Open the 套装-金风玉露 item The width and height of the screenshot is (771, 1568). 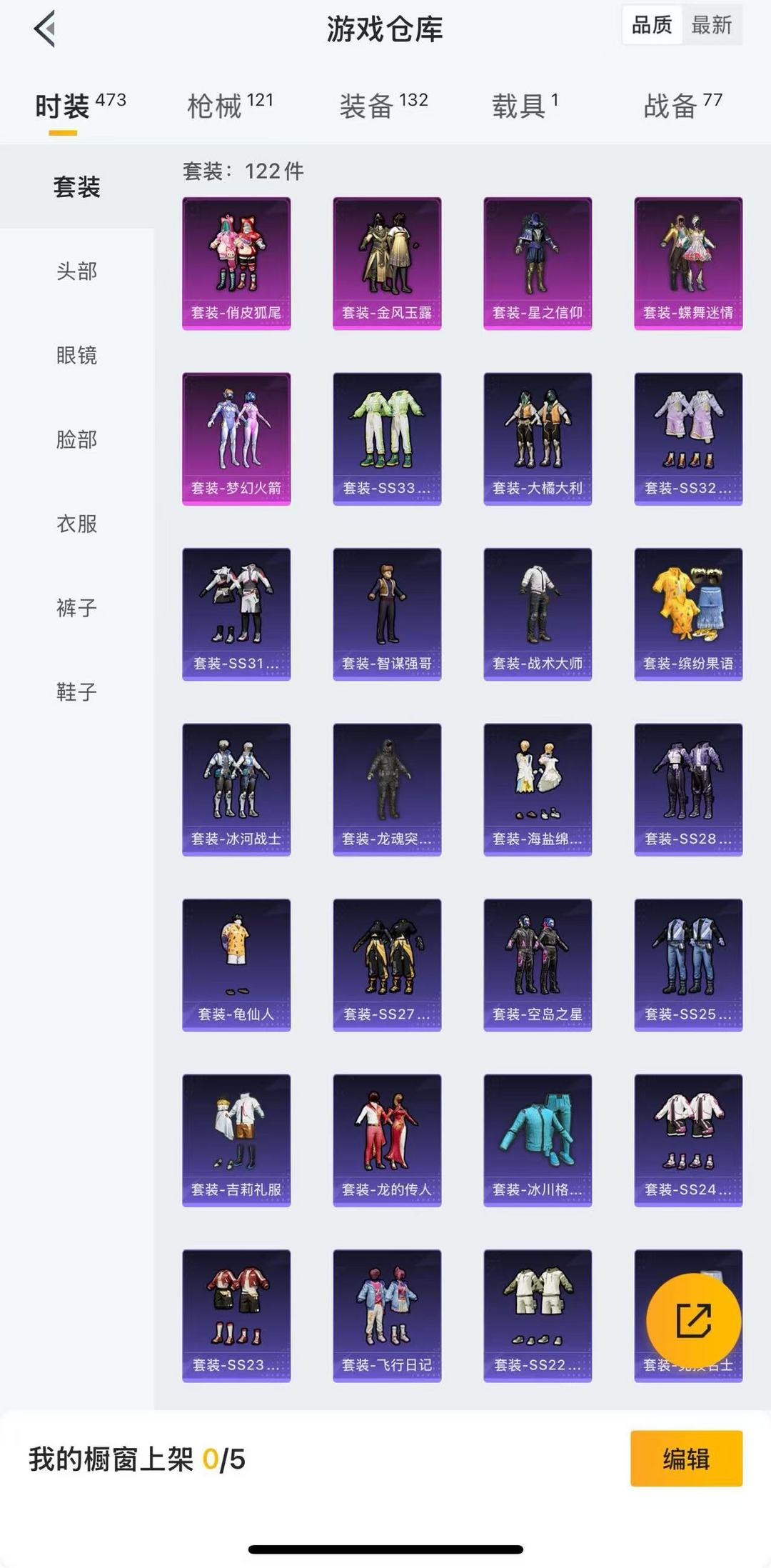[387, 264]
